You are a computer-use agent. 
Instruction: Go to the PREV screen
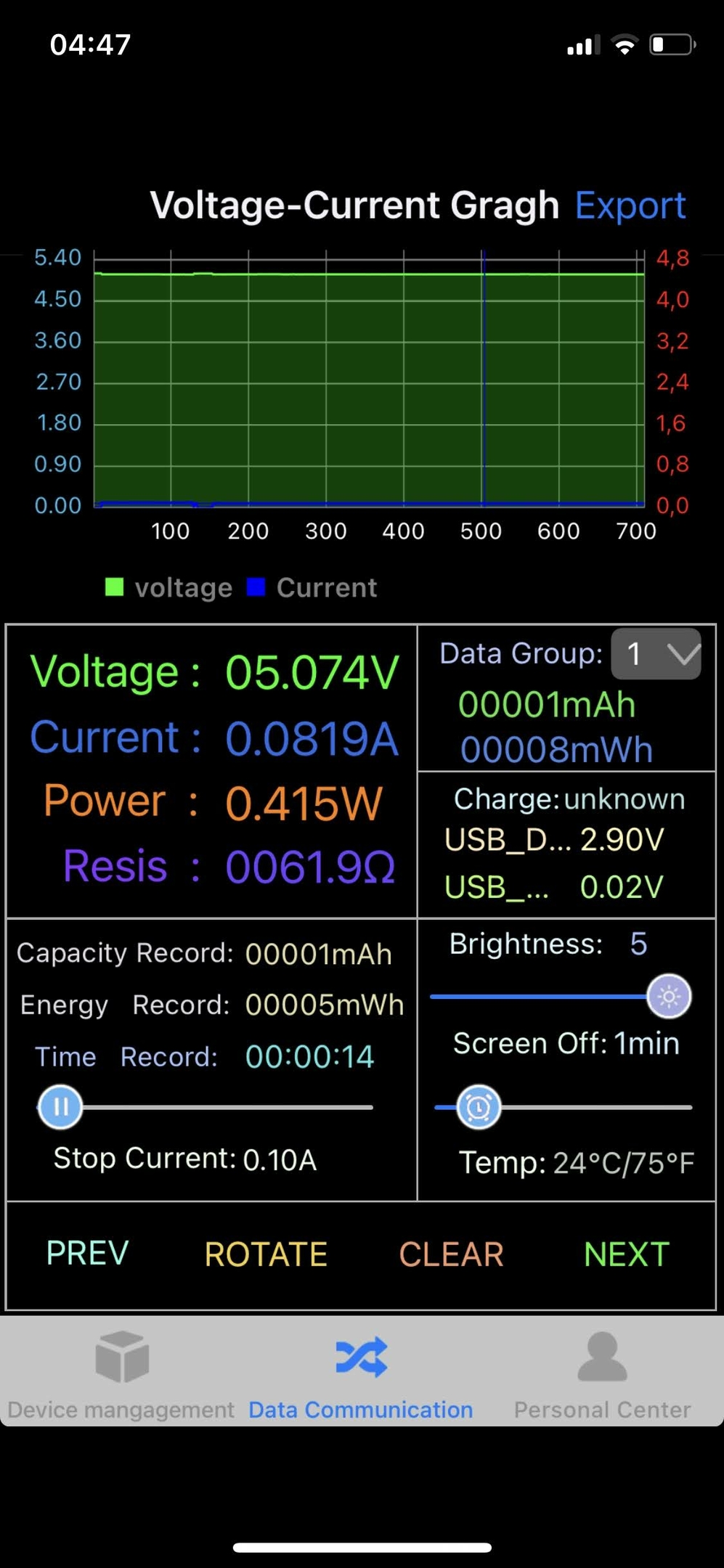point(87,1254)
